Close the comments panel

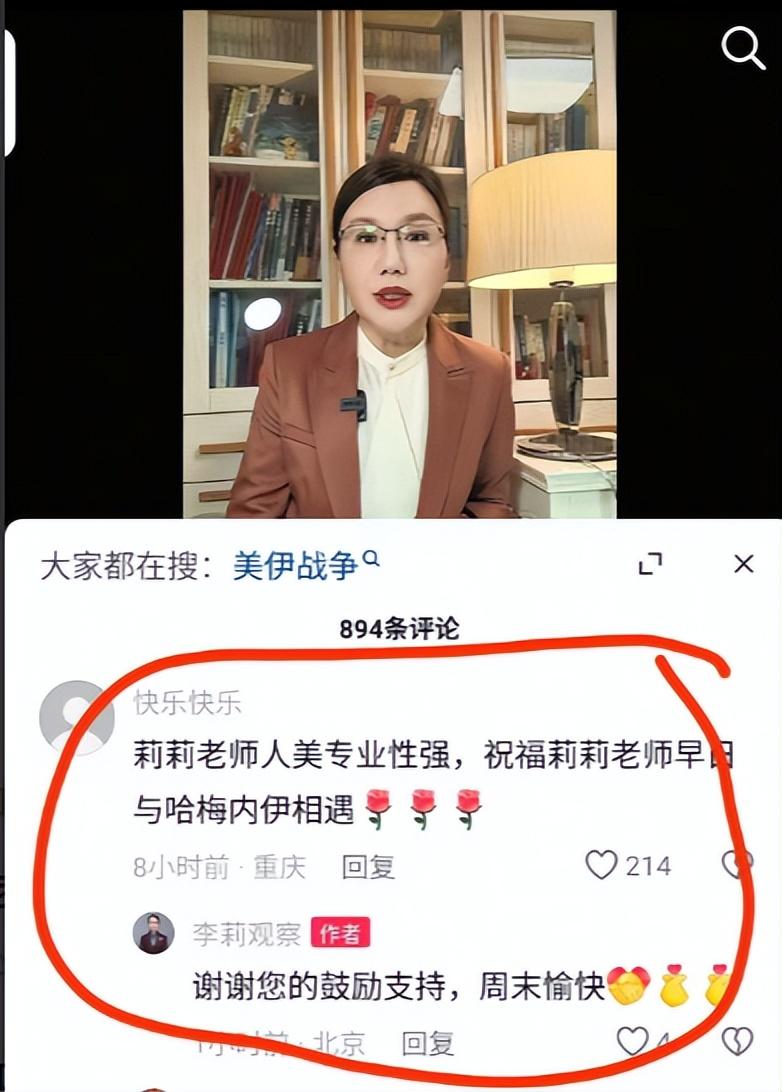[743, 564]
